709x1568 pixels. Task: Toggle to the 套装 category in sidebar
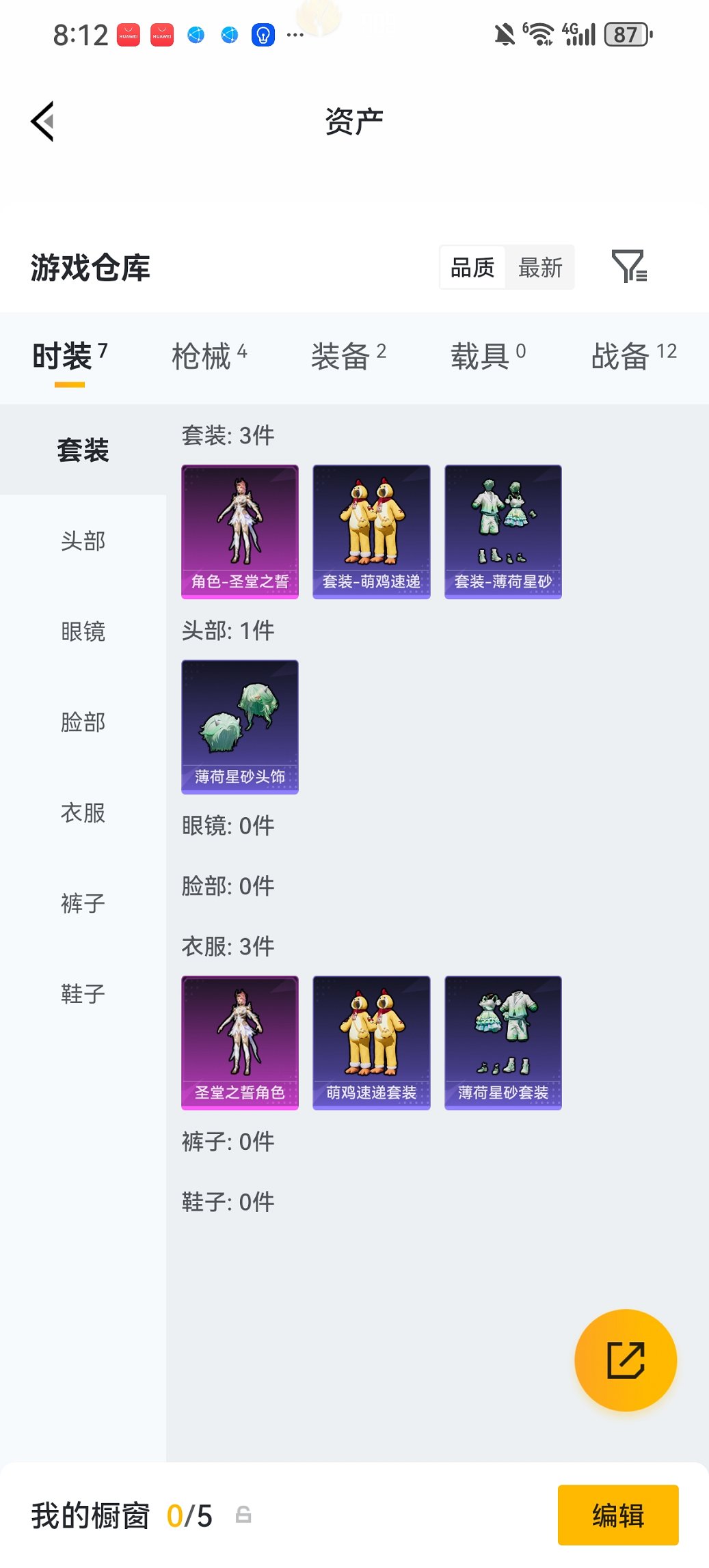click(82, 450)
